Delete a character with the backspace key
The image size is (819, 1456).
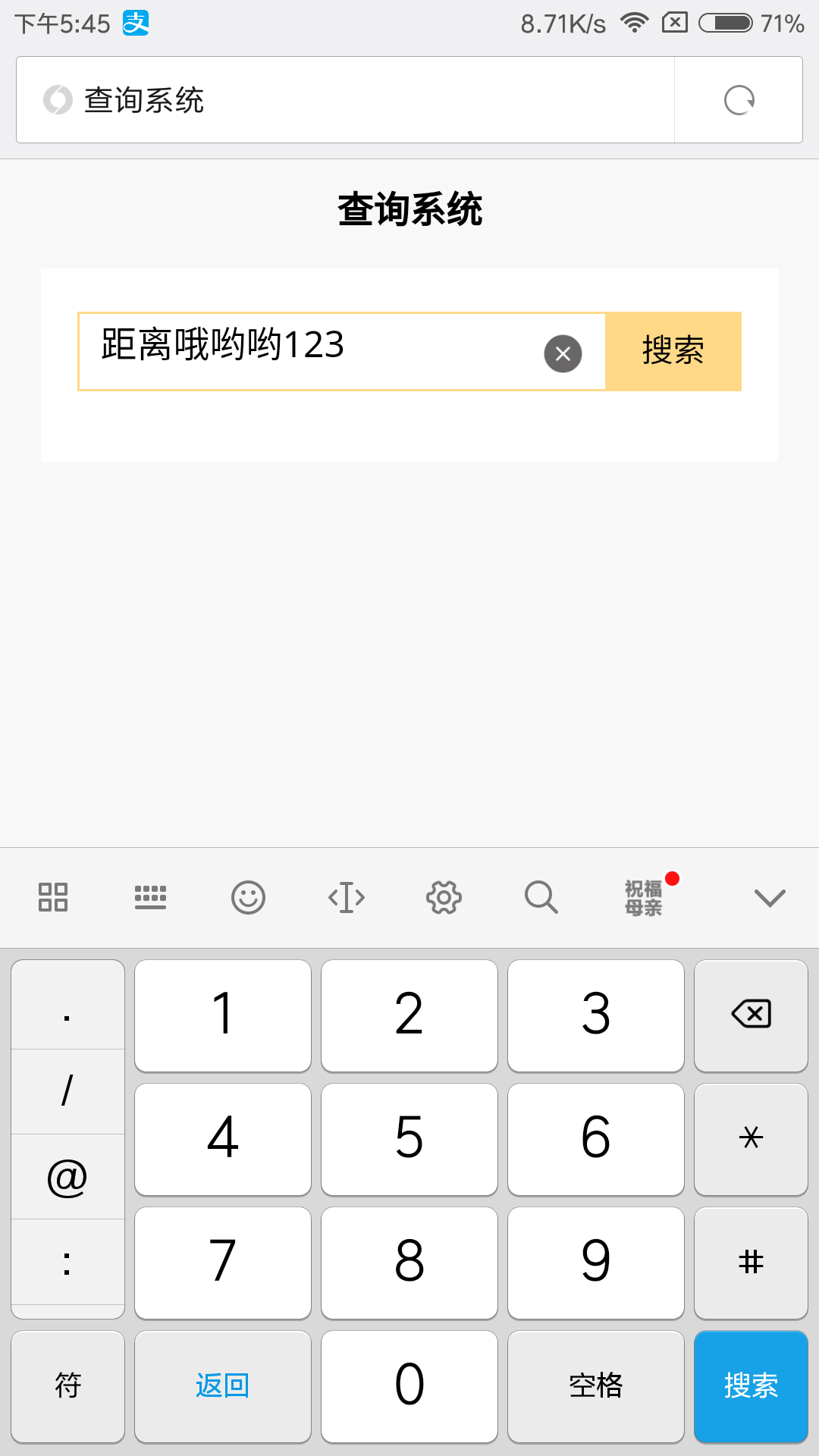[751, 1015]
